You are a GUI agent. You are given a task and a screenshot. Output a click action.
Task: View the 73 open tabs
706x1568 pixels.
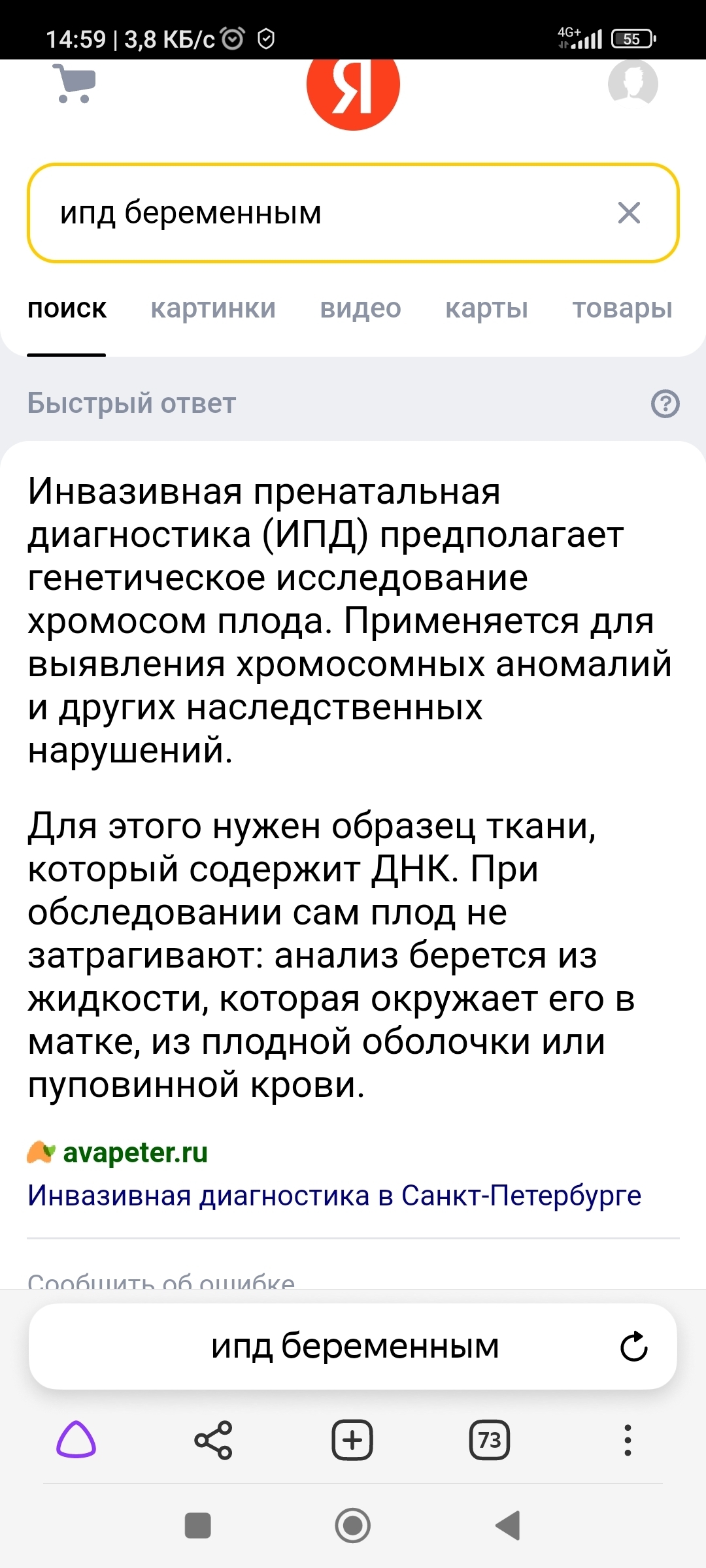click(x=489, y=1440)
